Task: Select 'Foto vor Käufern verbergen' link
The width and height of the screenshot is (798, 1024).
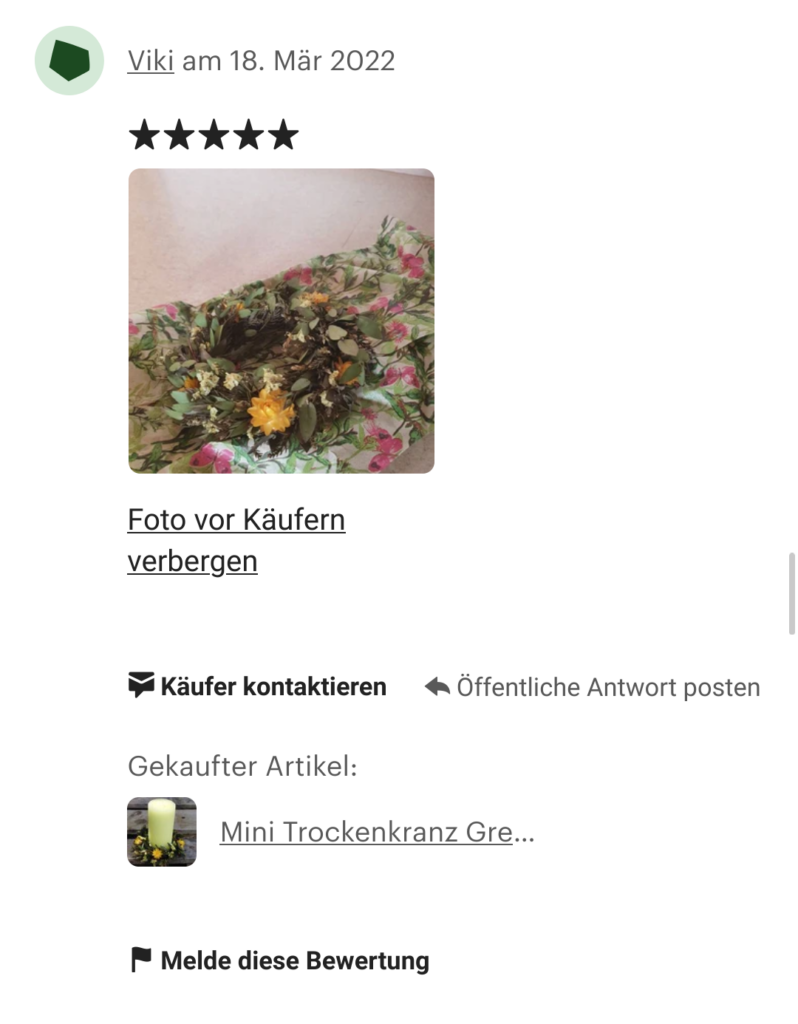Action: pyautogui.click(x=236, y=540)
